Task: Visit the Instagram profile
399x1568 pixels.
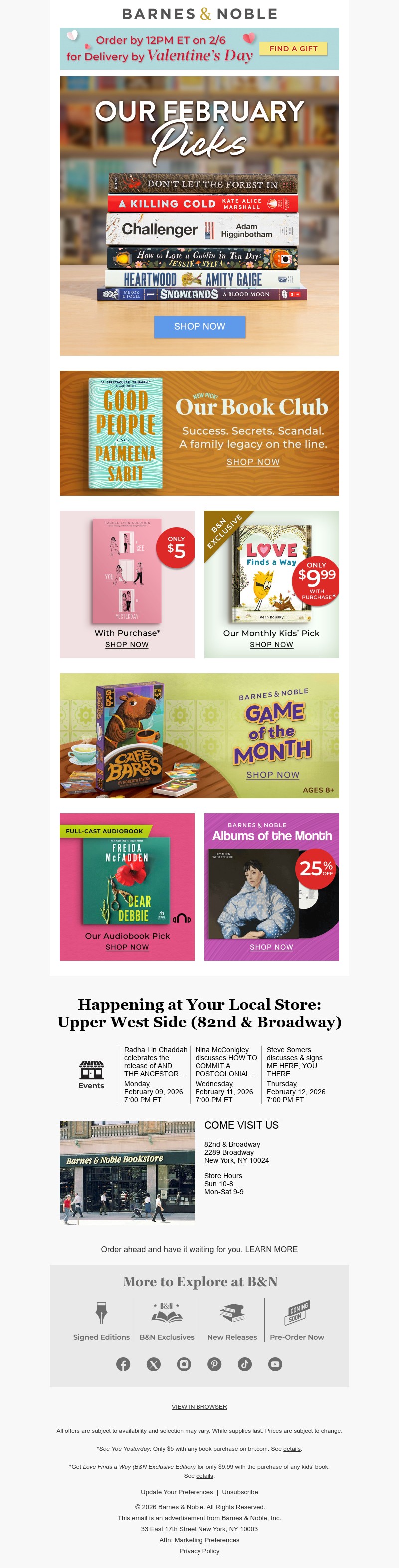Action: [184, 1364]
